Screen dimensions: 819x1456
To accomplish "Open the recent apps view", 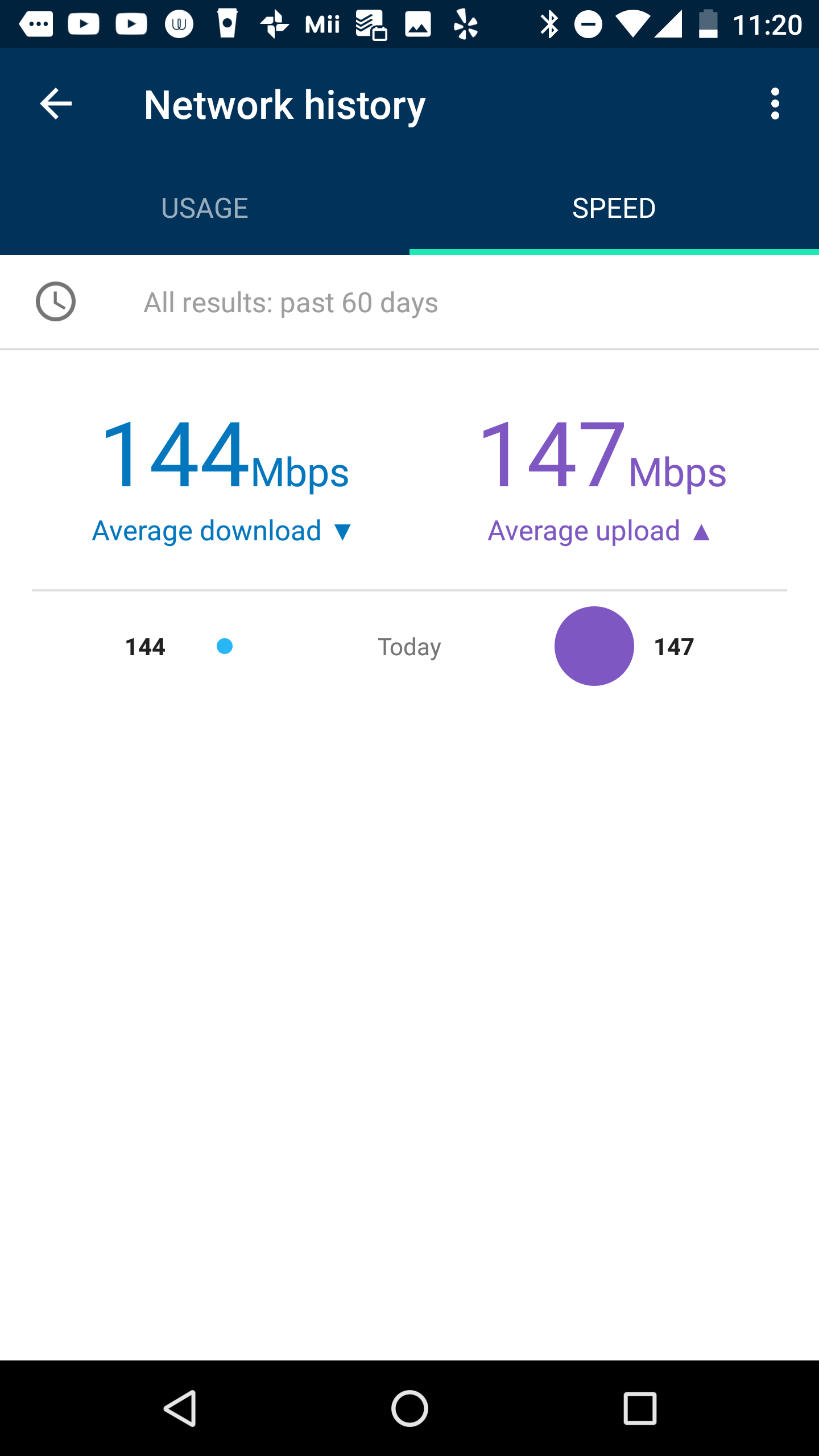I will pos(640,1408).
